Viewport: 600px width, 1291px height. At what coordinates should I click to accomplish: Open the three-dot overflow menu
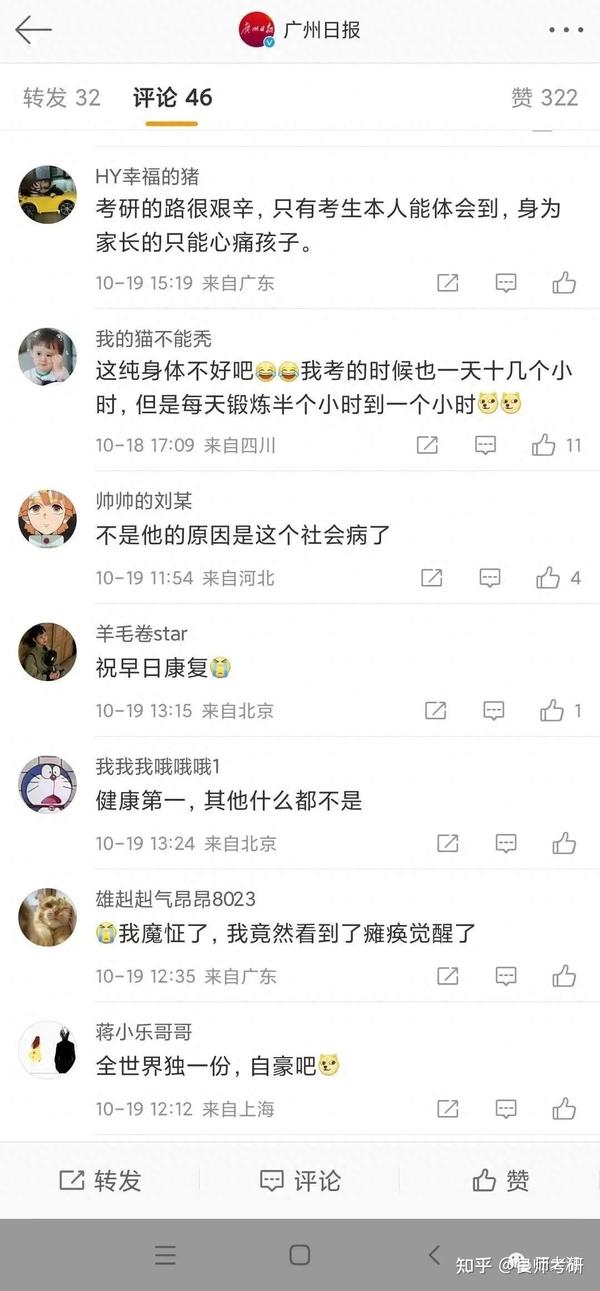coord(565,31)
